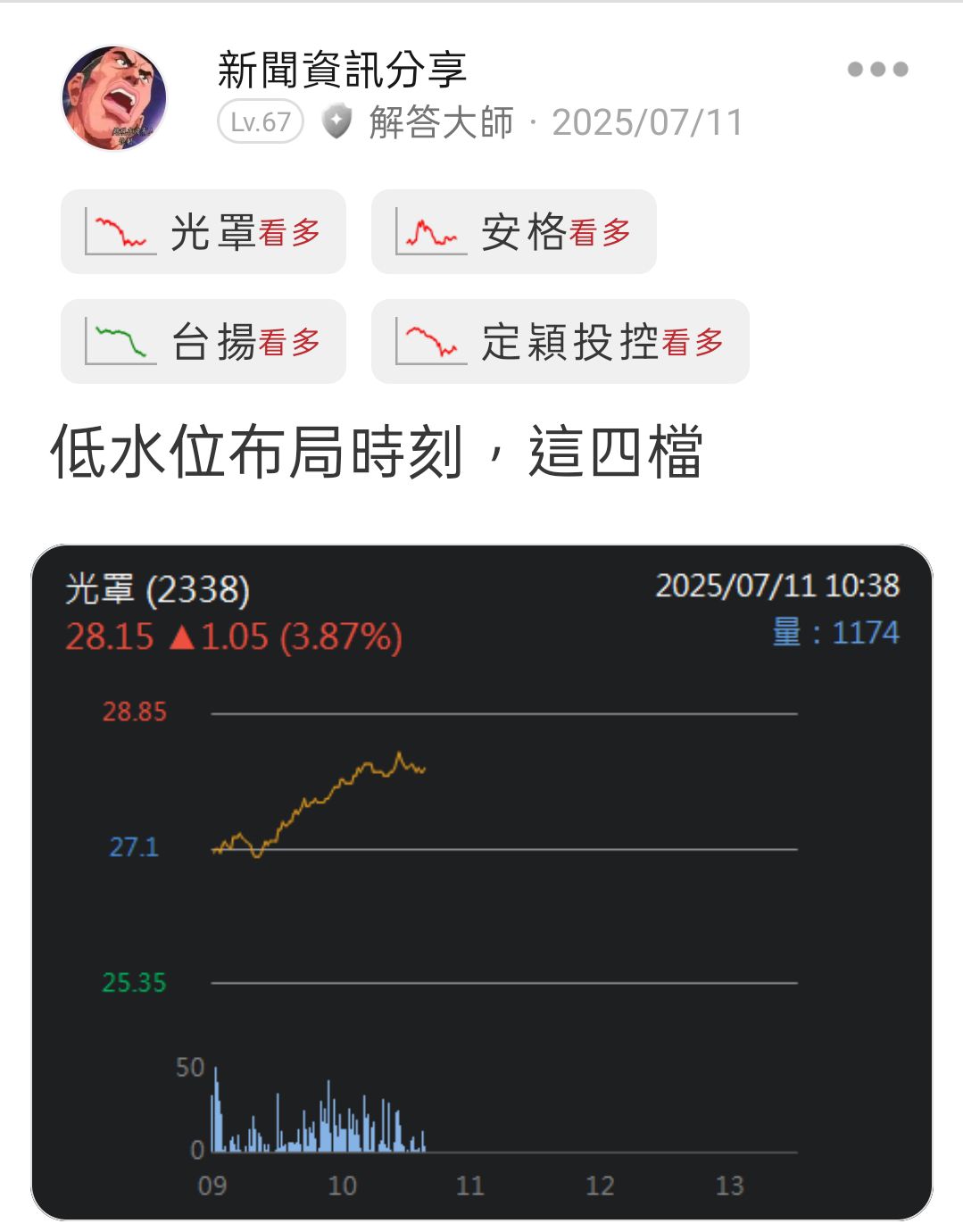Select the 光罩 看多 stock chip
Image resolution: width=963 pixels, height=1232 pixels.
click(x=203, y=232)
